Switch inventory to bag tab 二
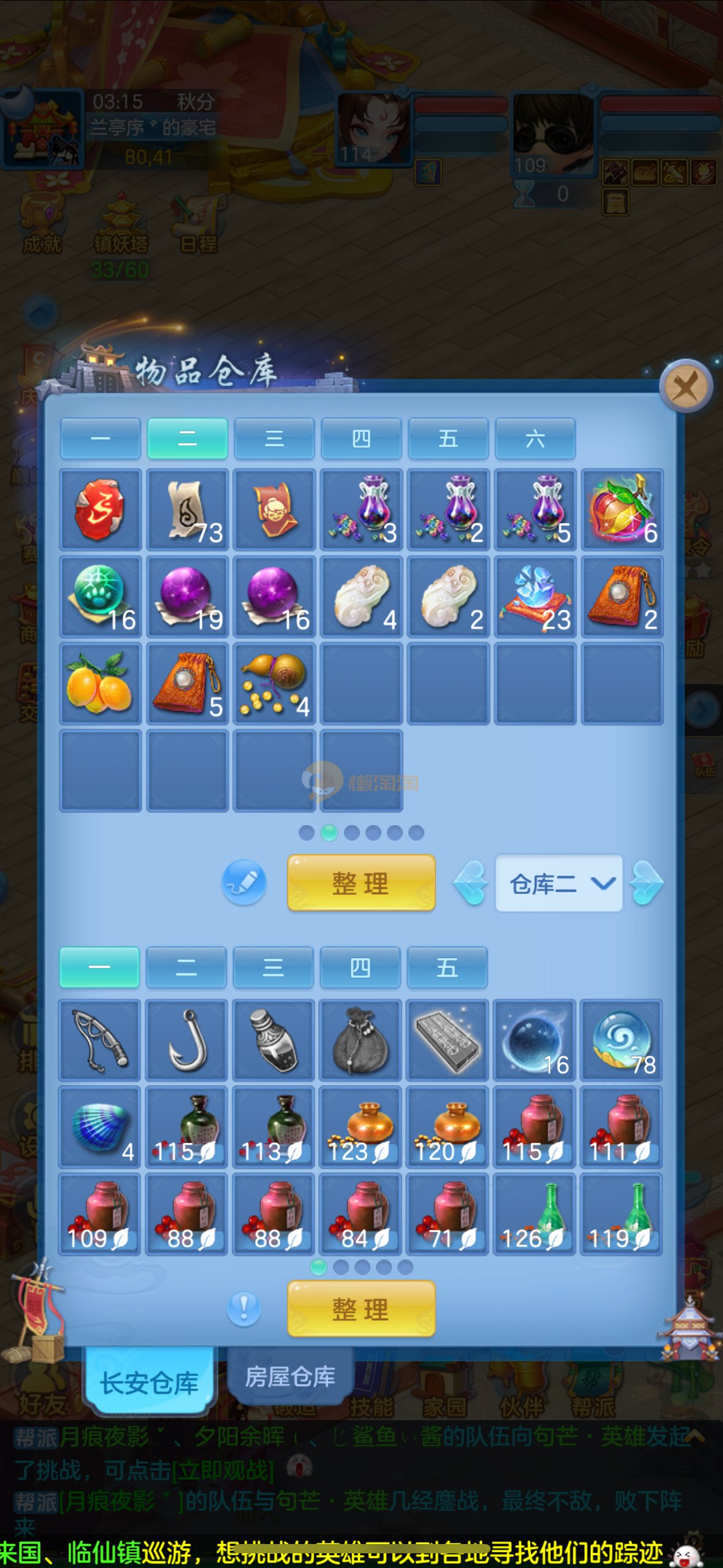The height and width of the screenshot is (1568, 723). (x=186, y=967)
